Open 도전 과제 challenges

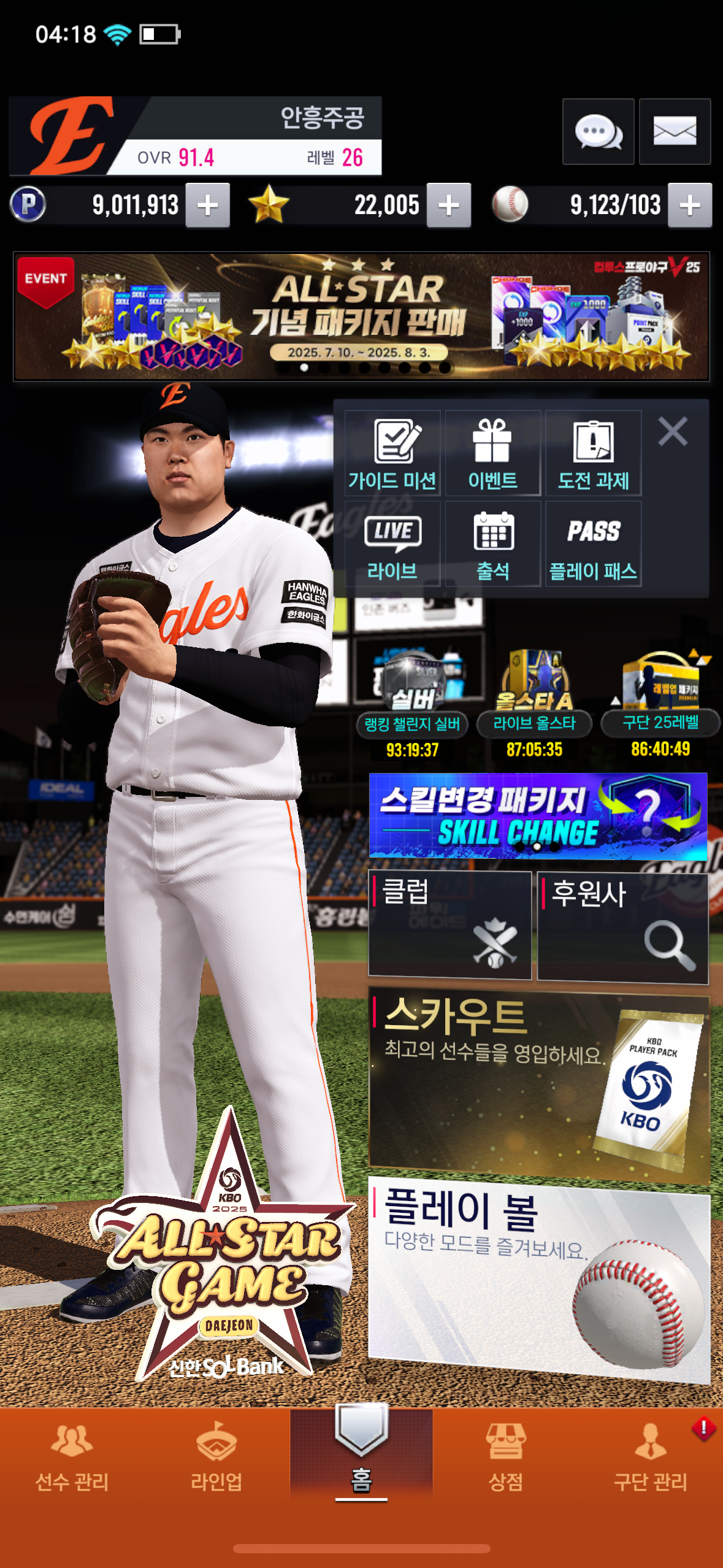(593, 453)
